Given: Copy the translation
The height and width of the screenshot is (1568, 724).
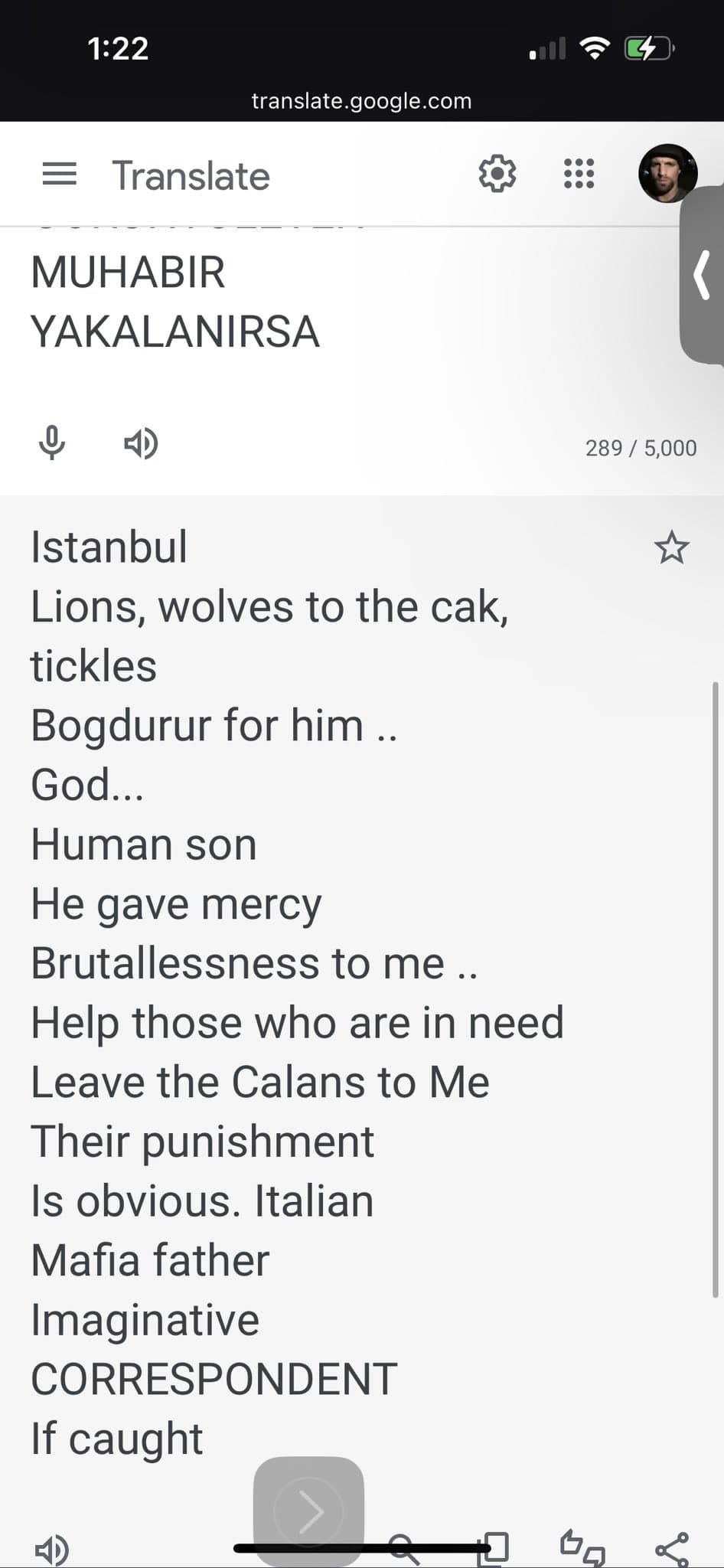Looking at the screenshot, I should point(494,1547).
